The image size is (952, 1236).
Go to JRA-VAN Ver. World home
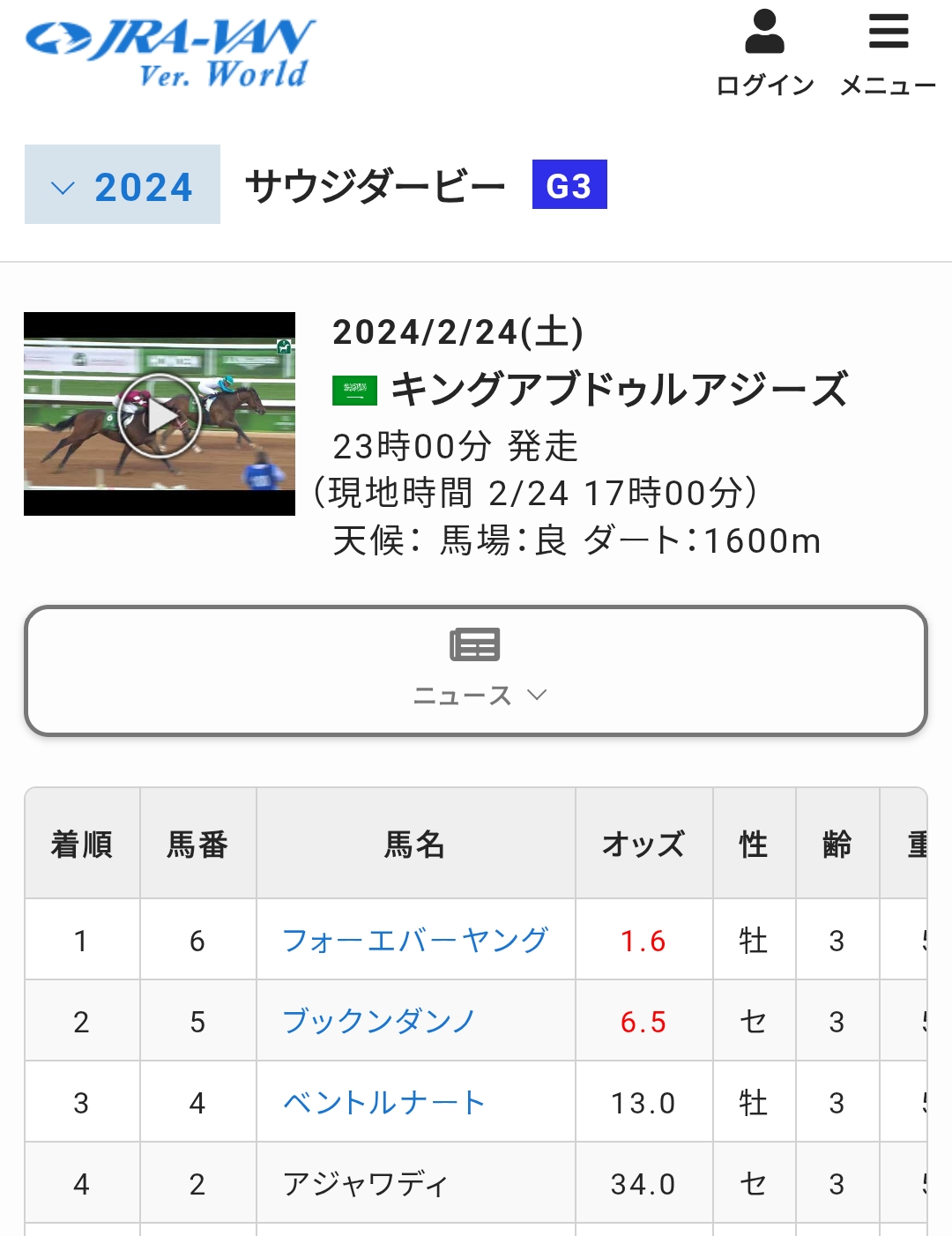pyautogui.click(x=170, y=53)
